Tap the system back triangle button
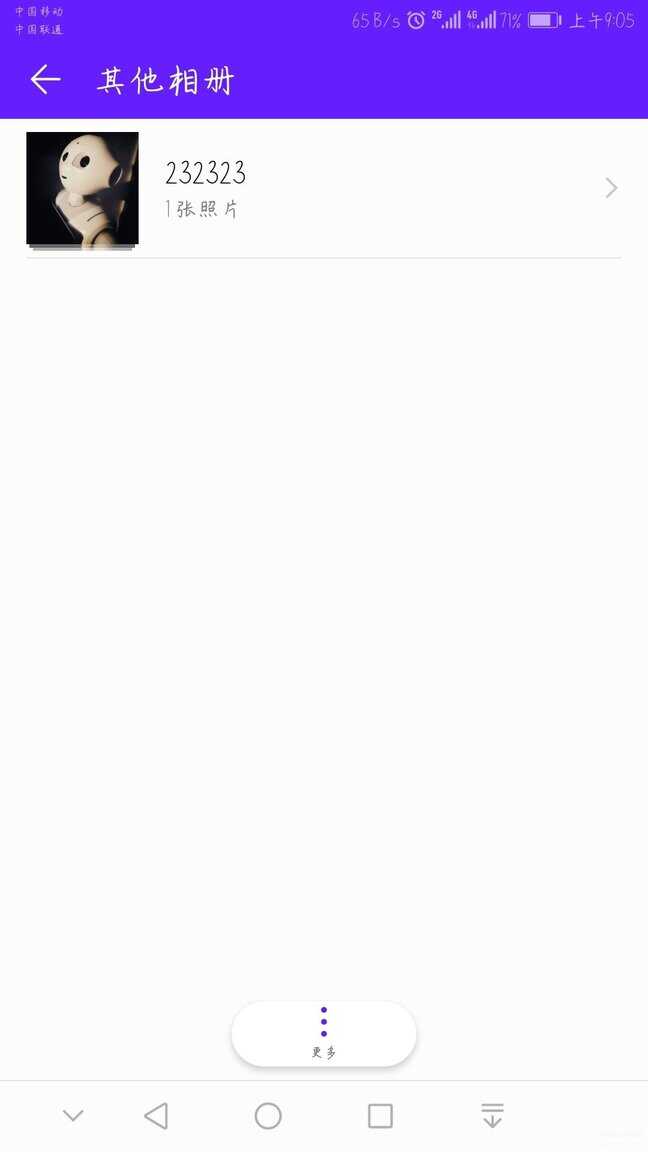648x1152 pixels. coord(156,1115)
